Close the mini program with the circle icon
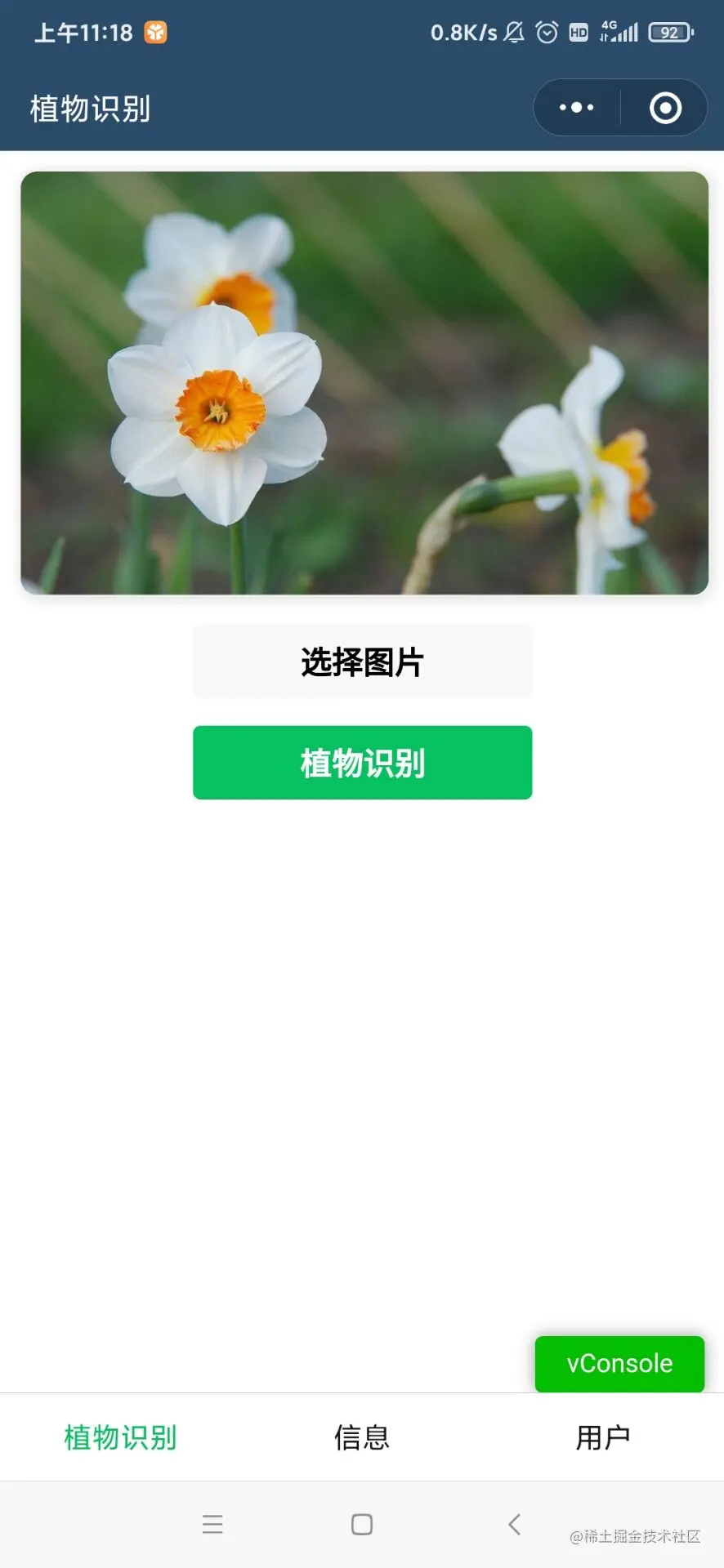The width and height of the screenshot is (724, 1568). [665, 108]
